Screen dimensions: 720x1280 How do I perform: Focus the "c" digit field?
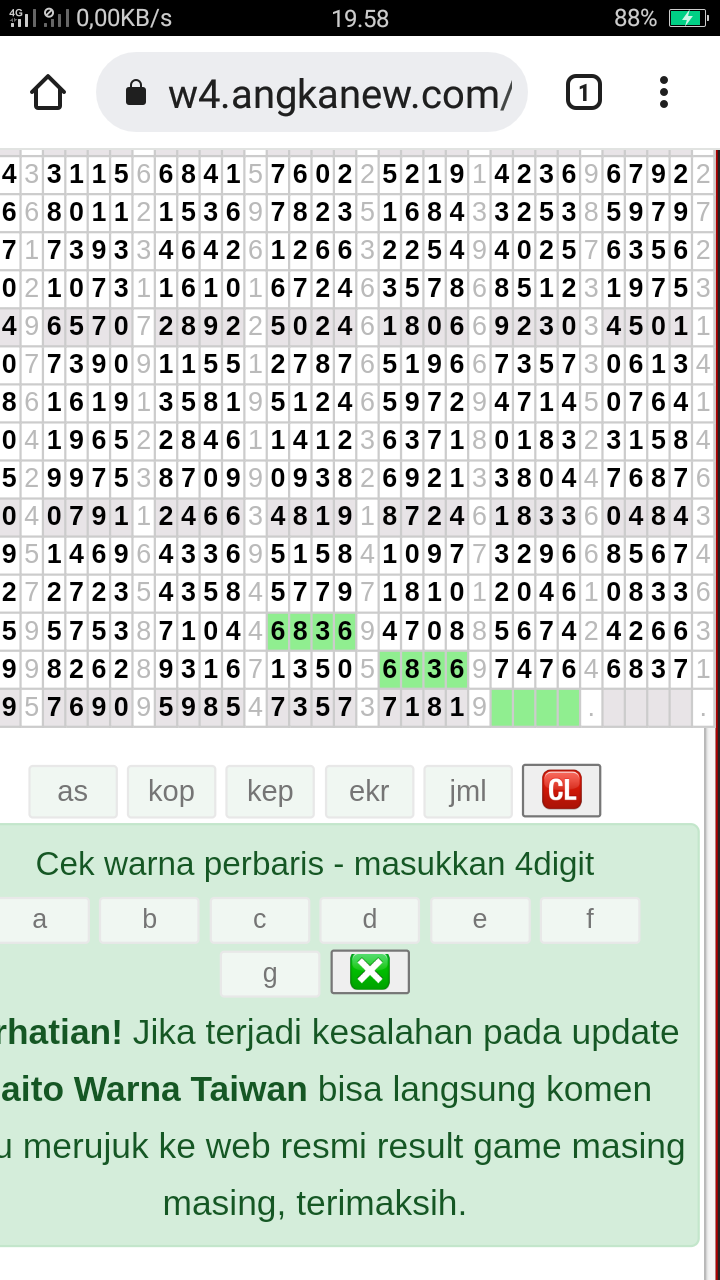click(259, 920)
